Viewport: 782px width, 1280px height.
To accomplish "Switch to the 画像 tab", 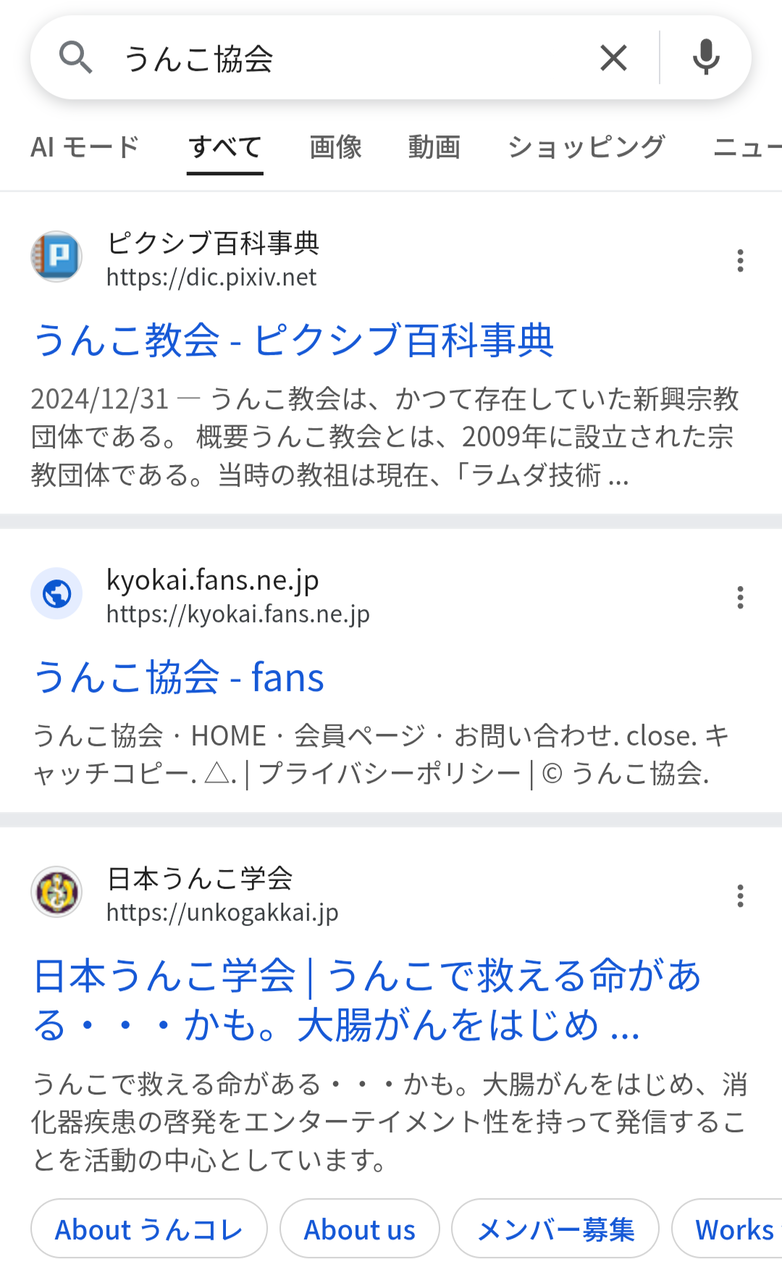I will tap(335, 147).
